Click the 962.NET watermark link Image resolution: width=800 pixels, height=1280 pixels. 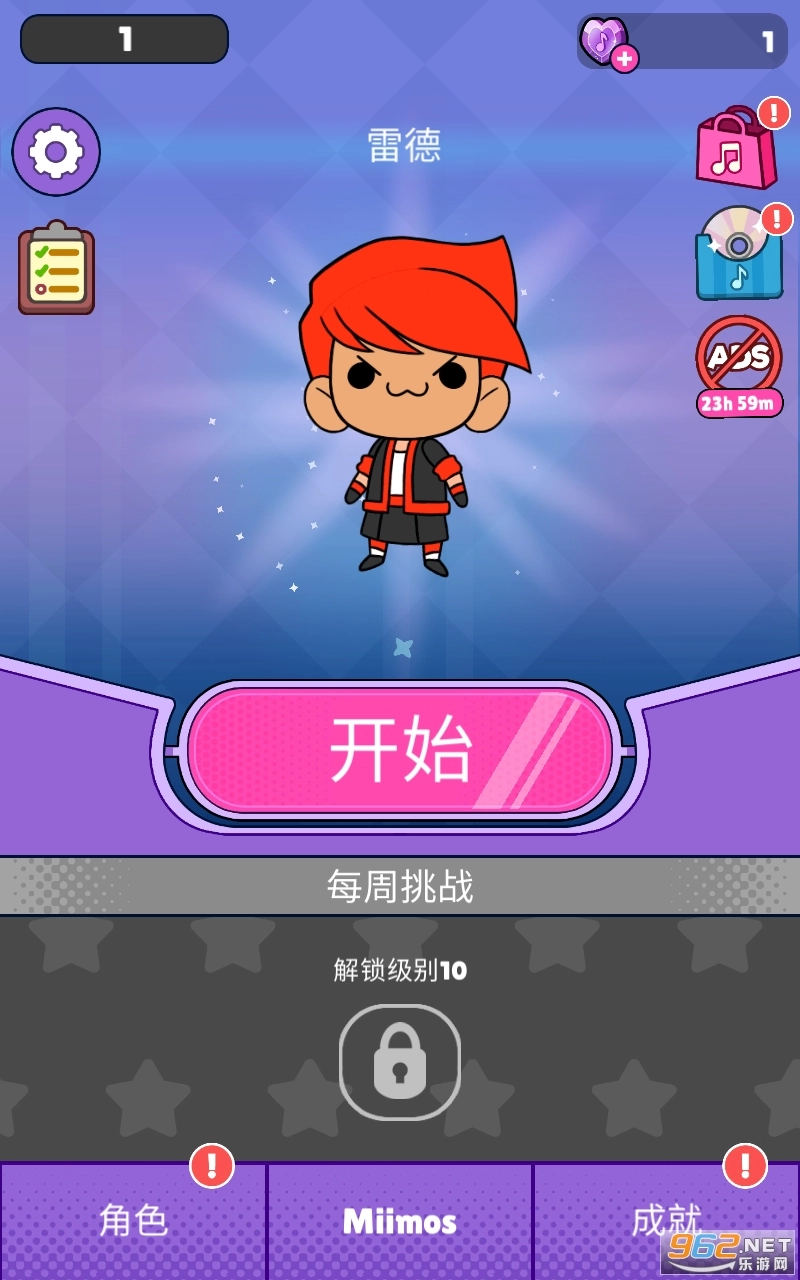(x=724, y=1252)
